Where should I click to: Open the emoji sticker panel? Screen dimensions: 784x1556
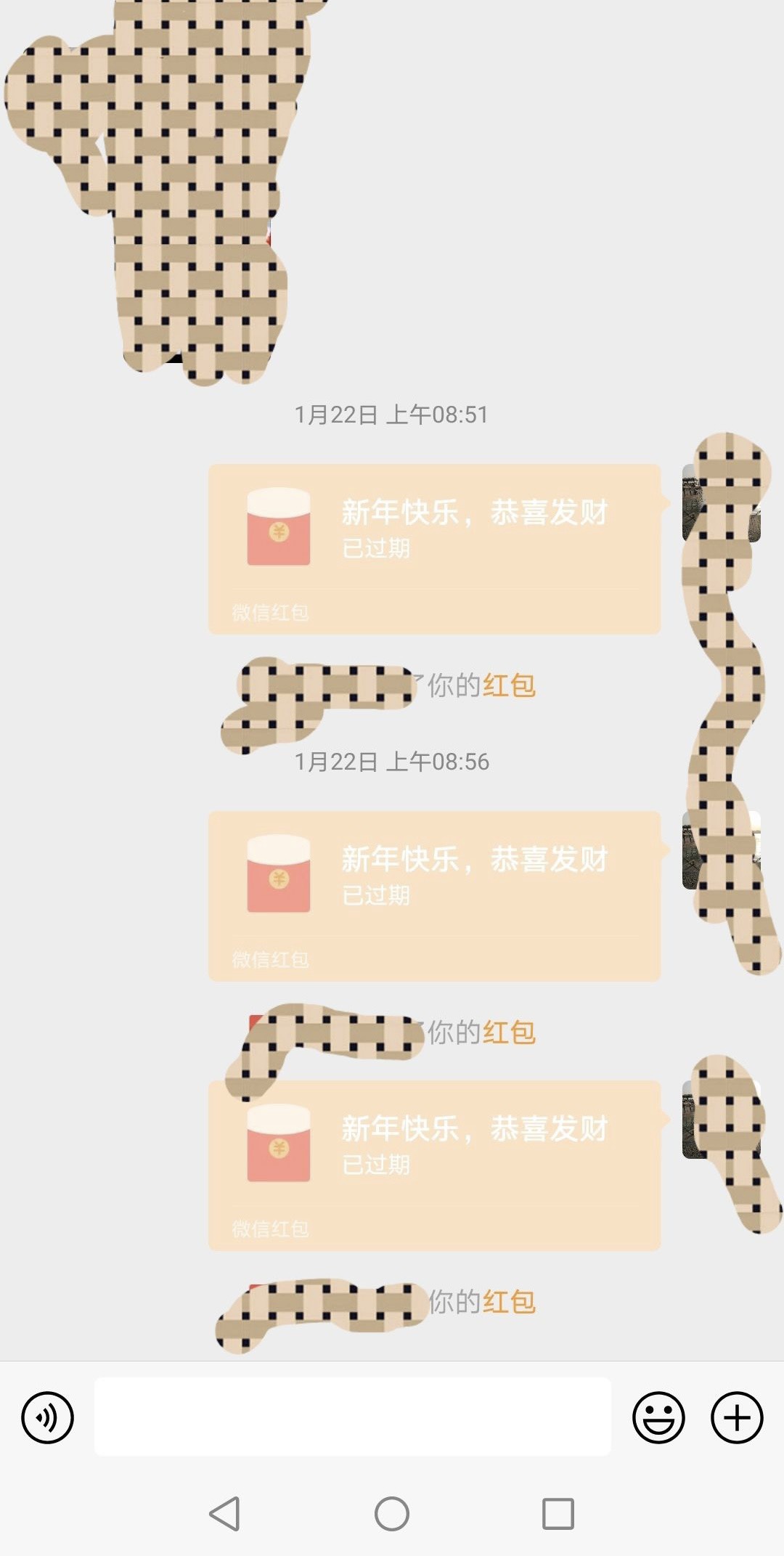[x=658, y=1417]
